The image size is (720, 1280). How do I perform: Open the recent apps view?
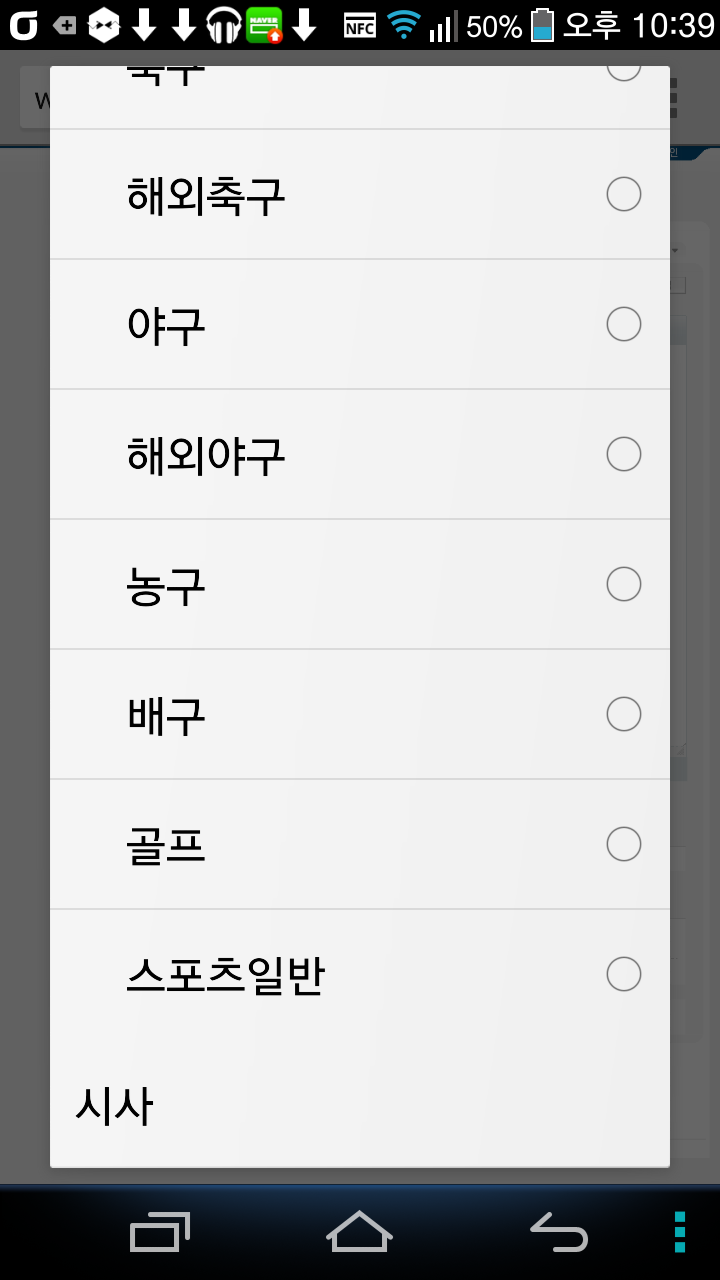click(x=160, y=1231)
